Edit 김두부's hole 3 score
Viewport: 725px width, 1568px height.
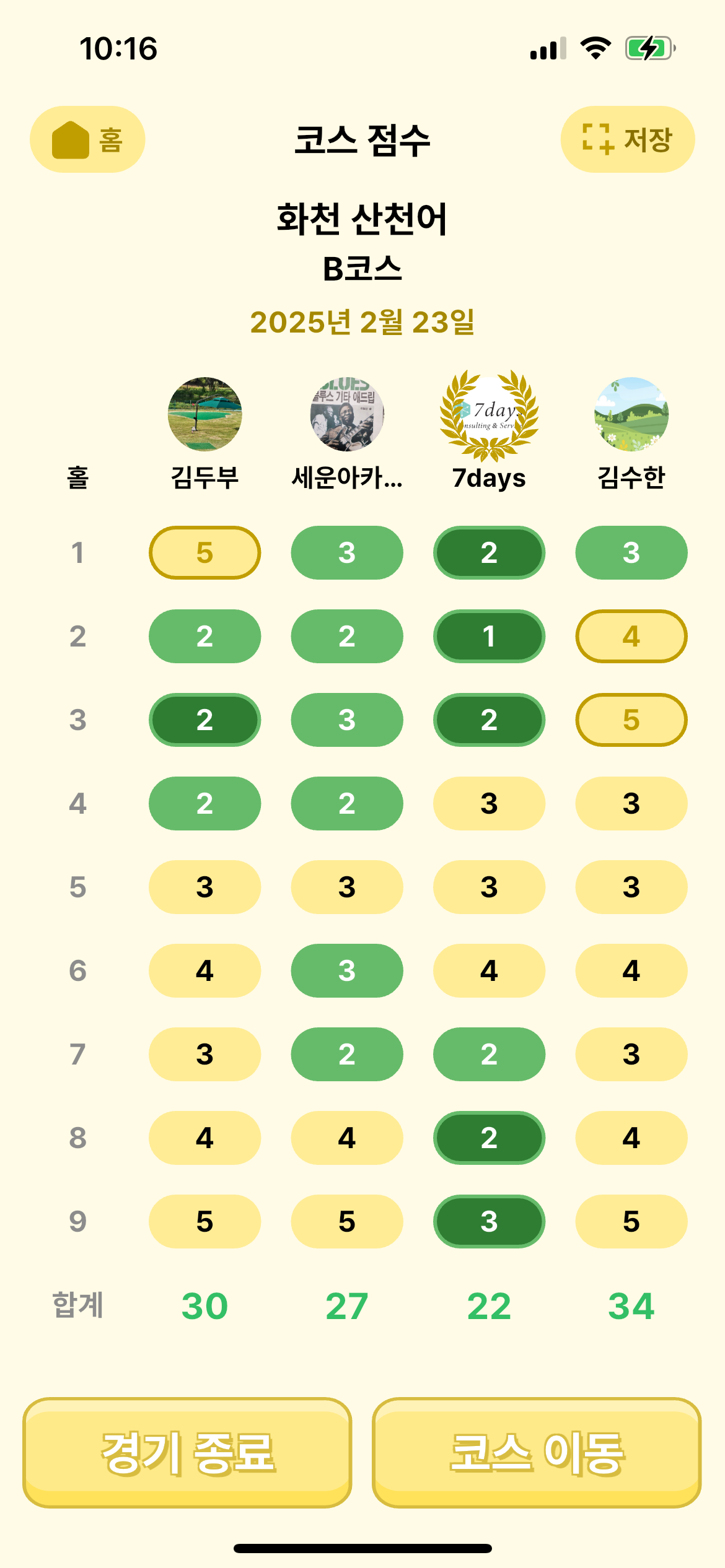click(x=204, y=720)
